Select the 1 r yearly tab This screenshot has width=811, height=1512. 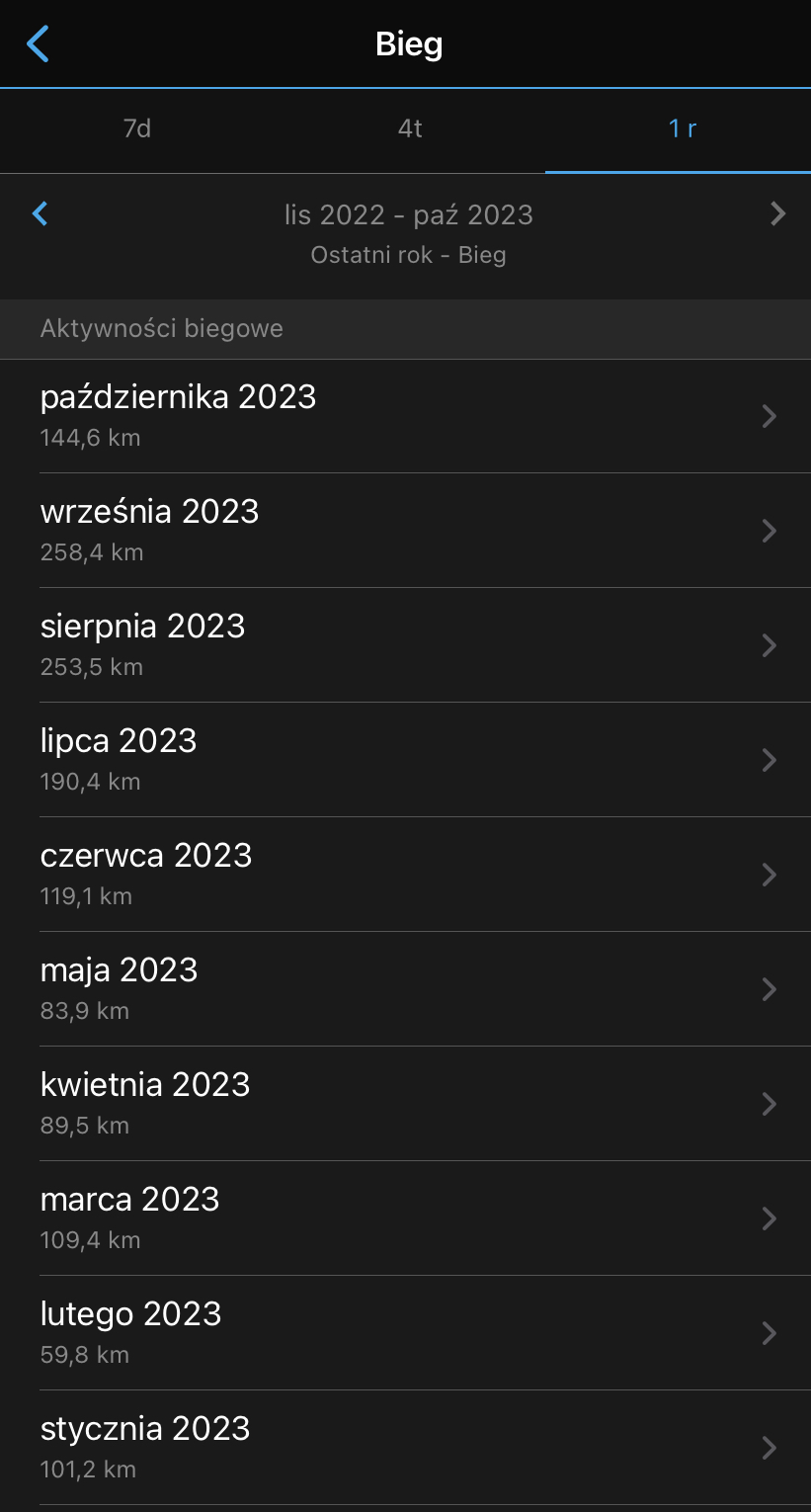coord(682,128)
